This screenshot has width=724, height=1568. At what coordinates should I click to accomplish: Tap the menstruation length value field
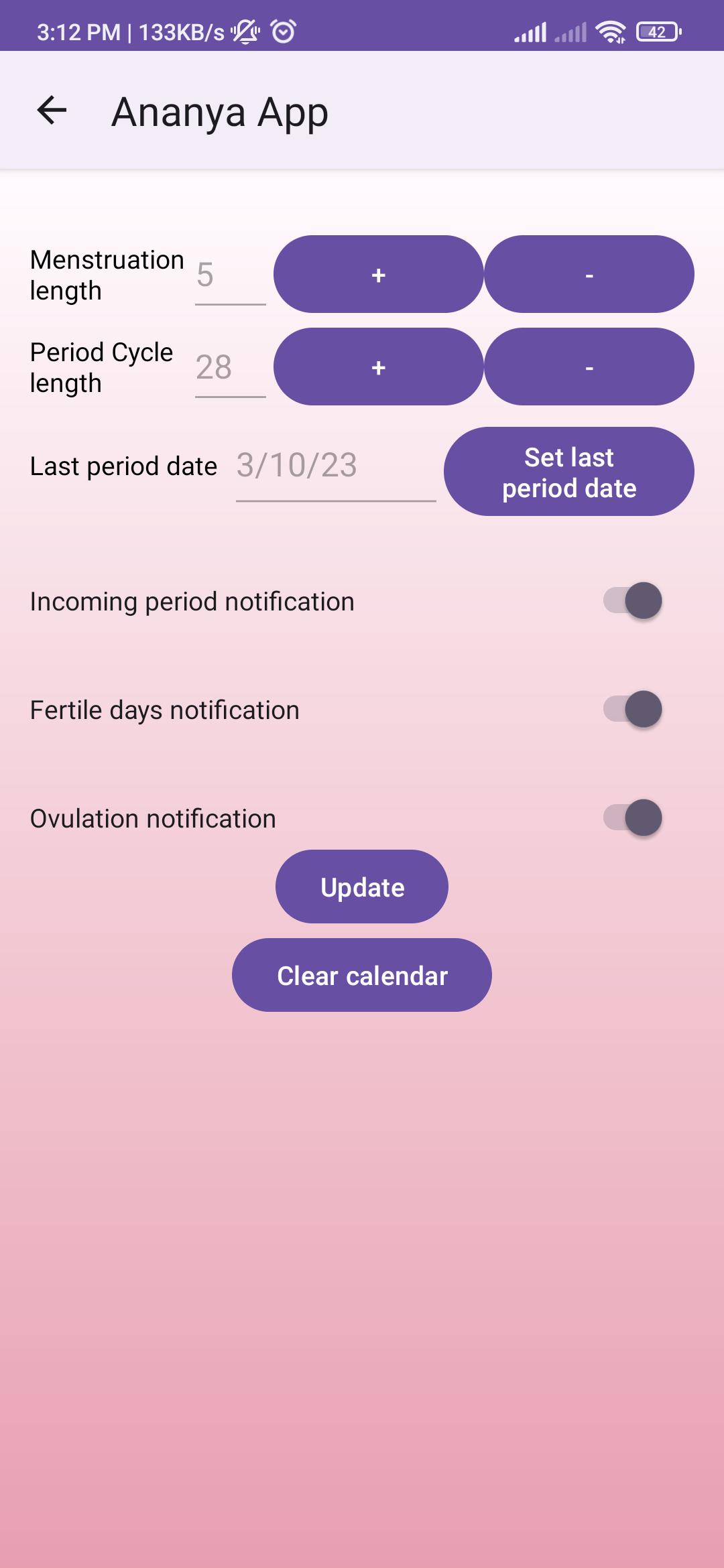point(231,275)
